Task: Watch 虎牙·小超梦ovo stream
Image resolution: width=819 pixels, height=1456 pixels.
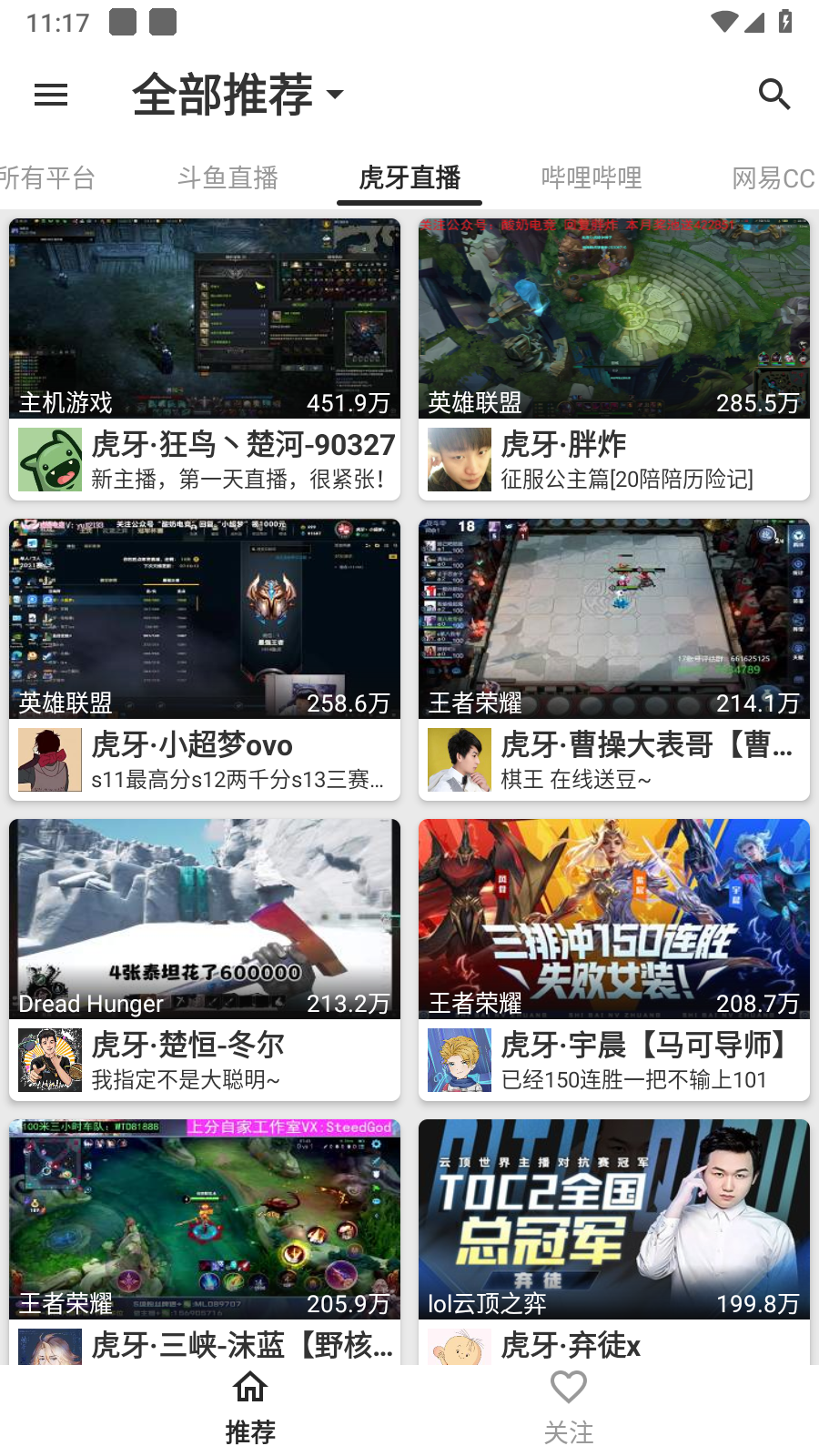Action: click(205, 660)
